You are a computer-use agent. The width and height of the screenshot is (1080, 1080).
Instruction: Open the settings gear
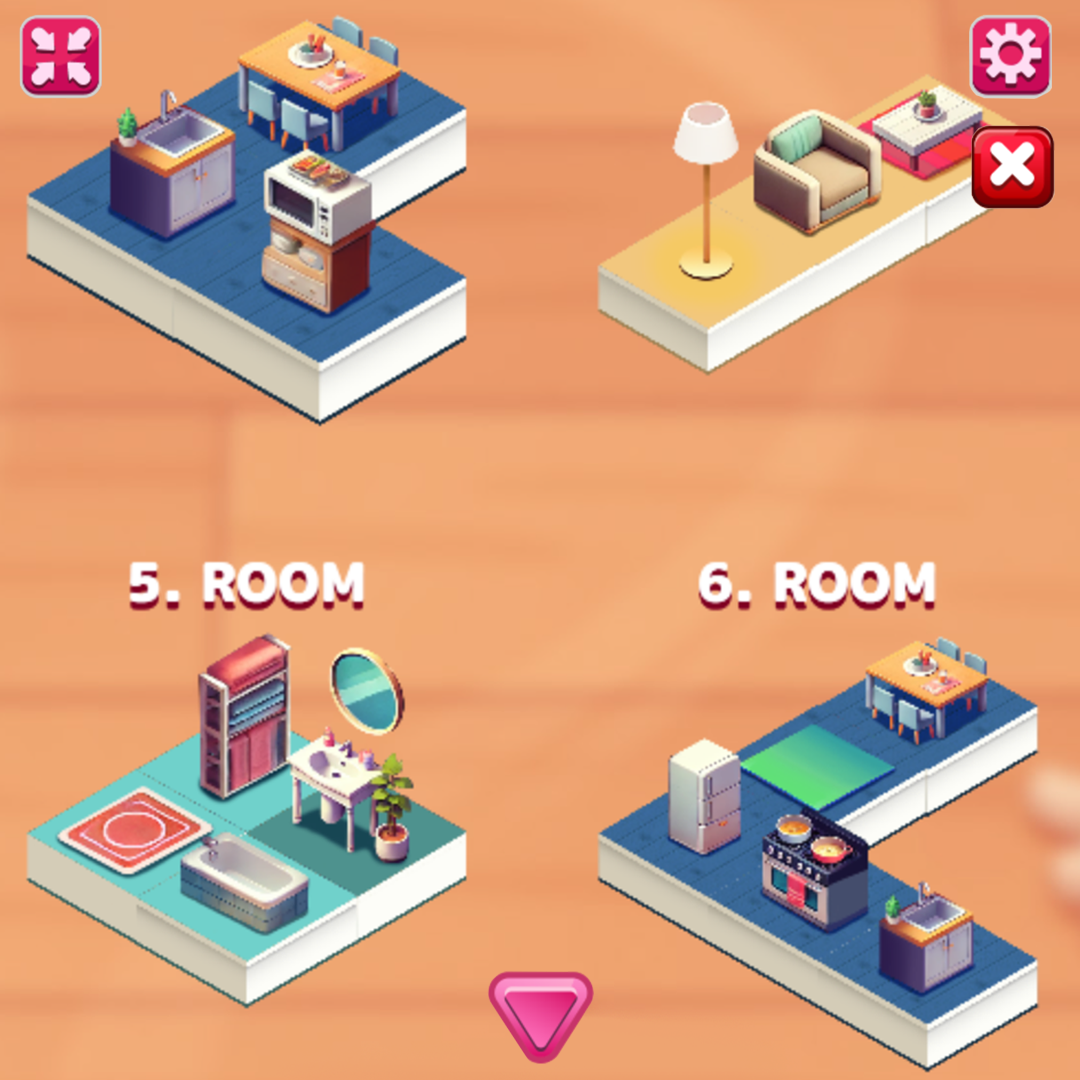1010,56
